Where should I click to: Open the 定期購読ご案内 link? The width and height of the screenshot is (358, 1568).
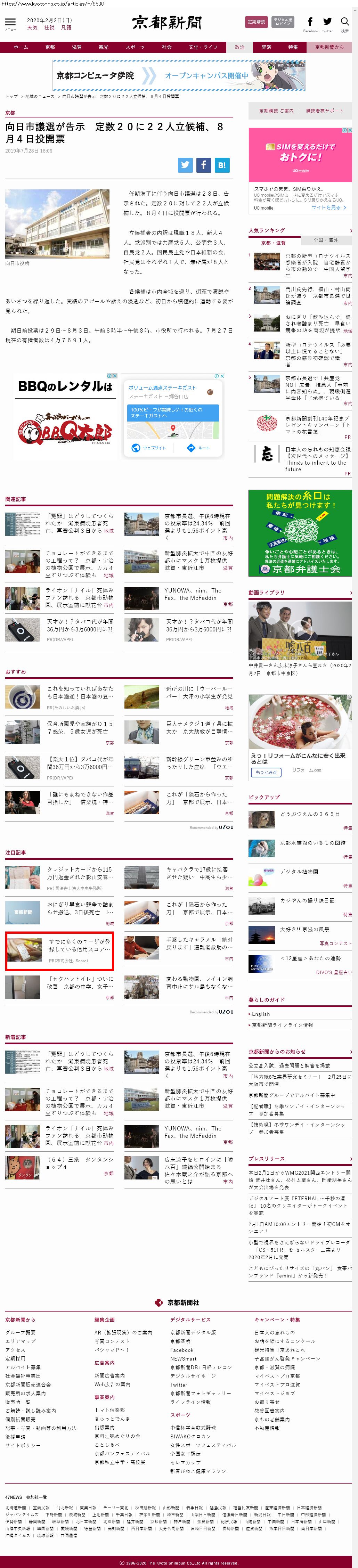coord(276,111)
